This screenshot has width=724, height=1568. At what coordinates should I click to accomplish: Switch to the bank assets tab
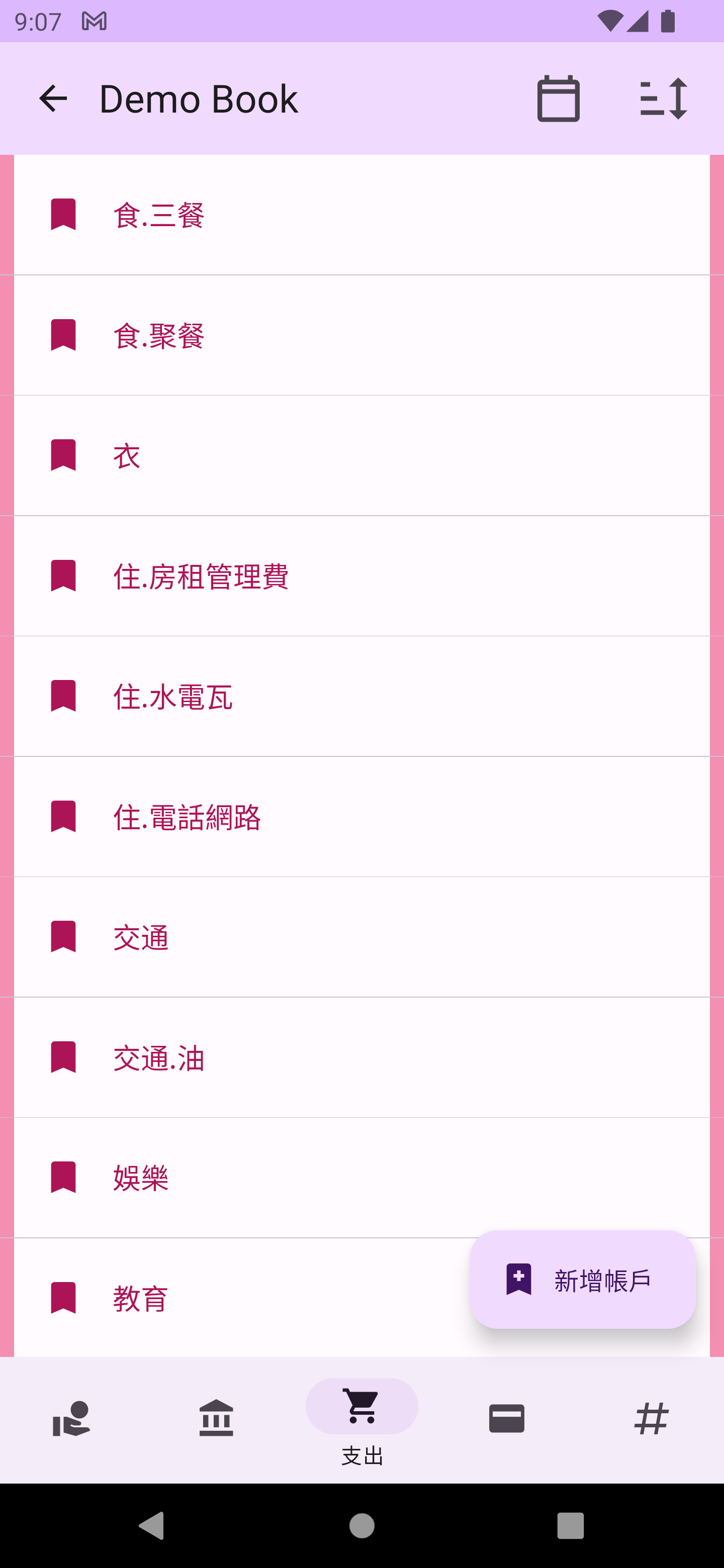tap(216, 1418)
